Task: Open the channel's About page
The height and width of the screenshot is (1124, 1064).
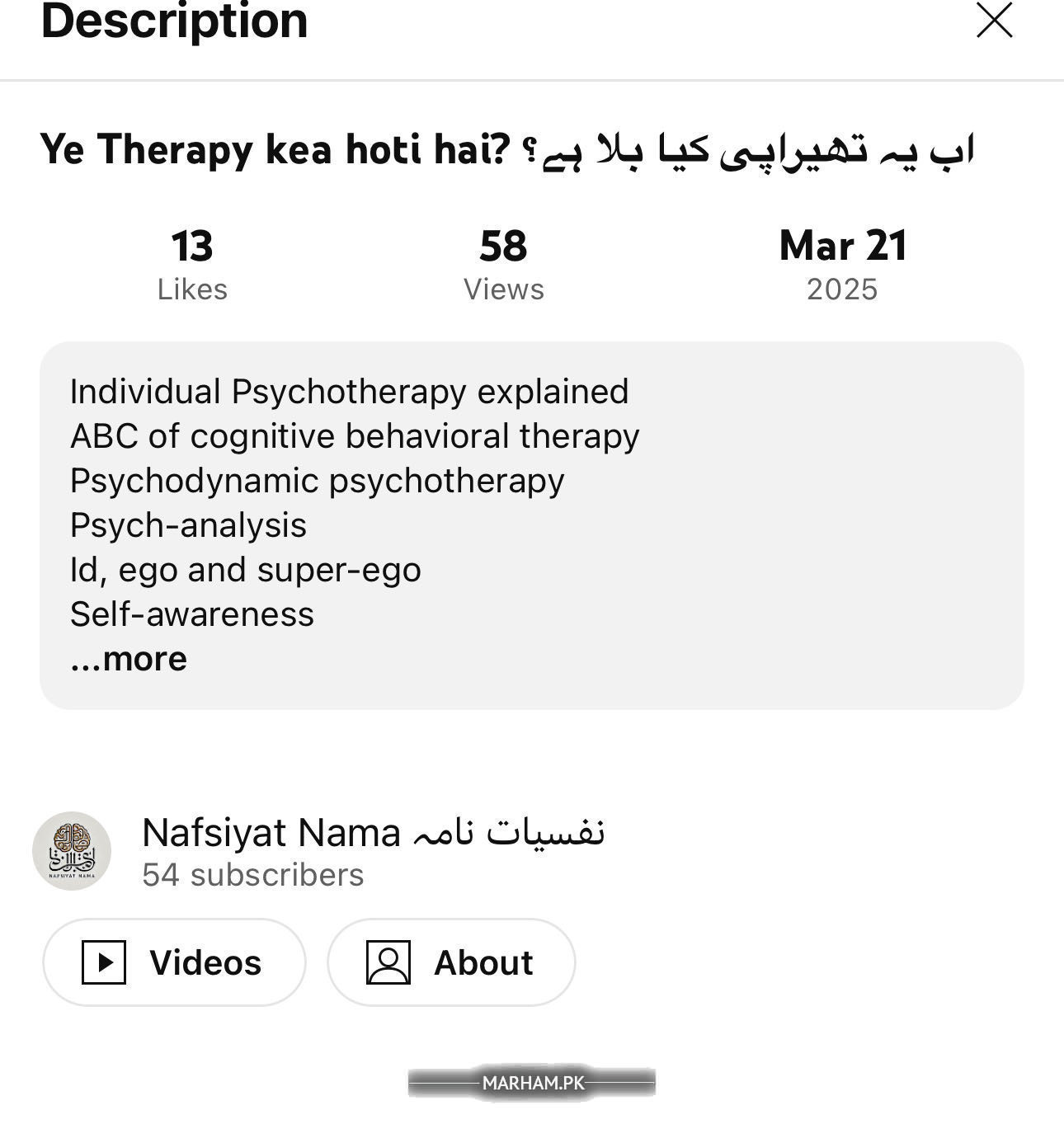Action: point(451,962)
